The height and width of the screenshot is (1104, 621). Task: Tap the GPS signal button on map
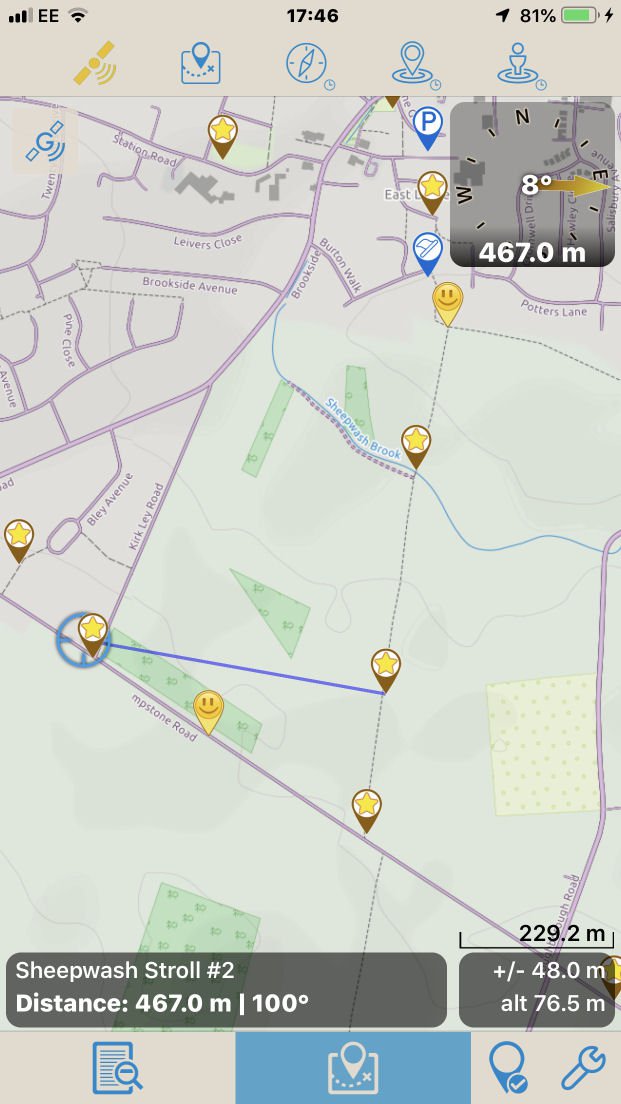point(44,142)
